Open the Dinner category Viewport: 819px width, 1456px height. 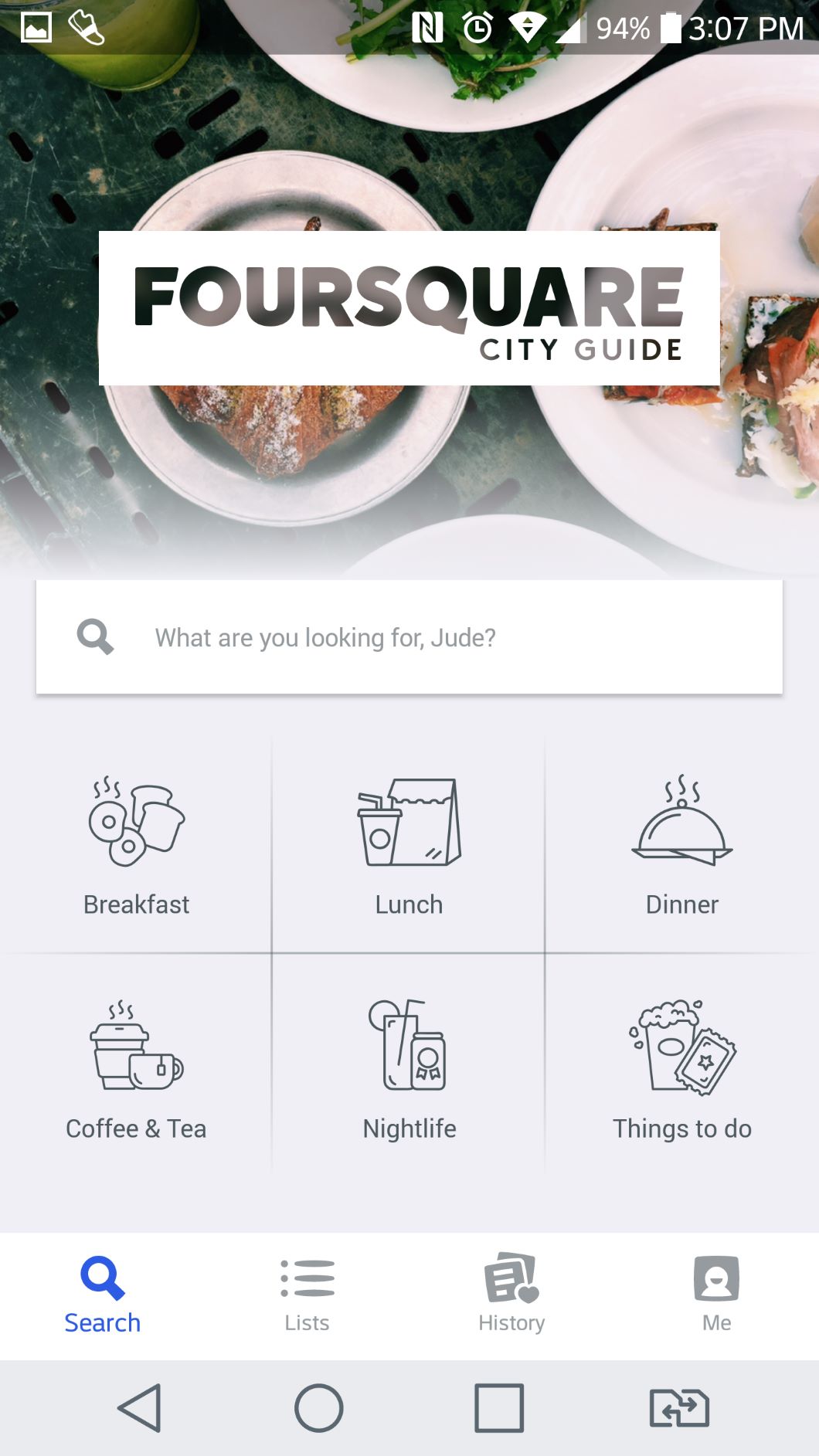681,847
